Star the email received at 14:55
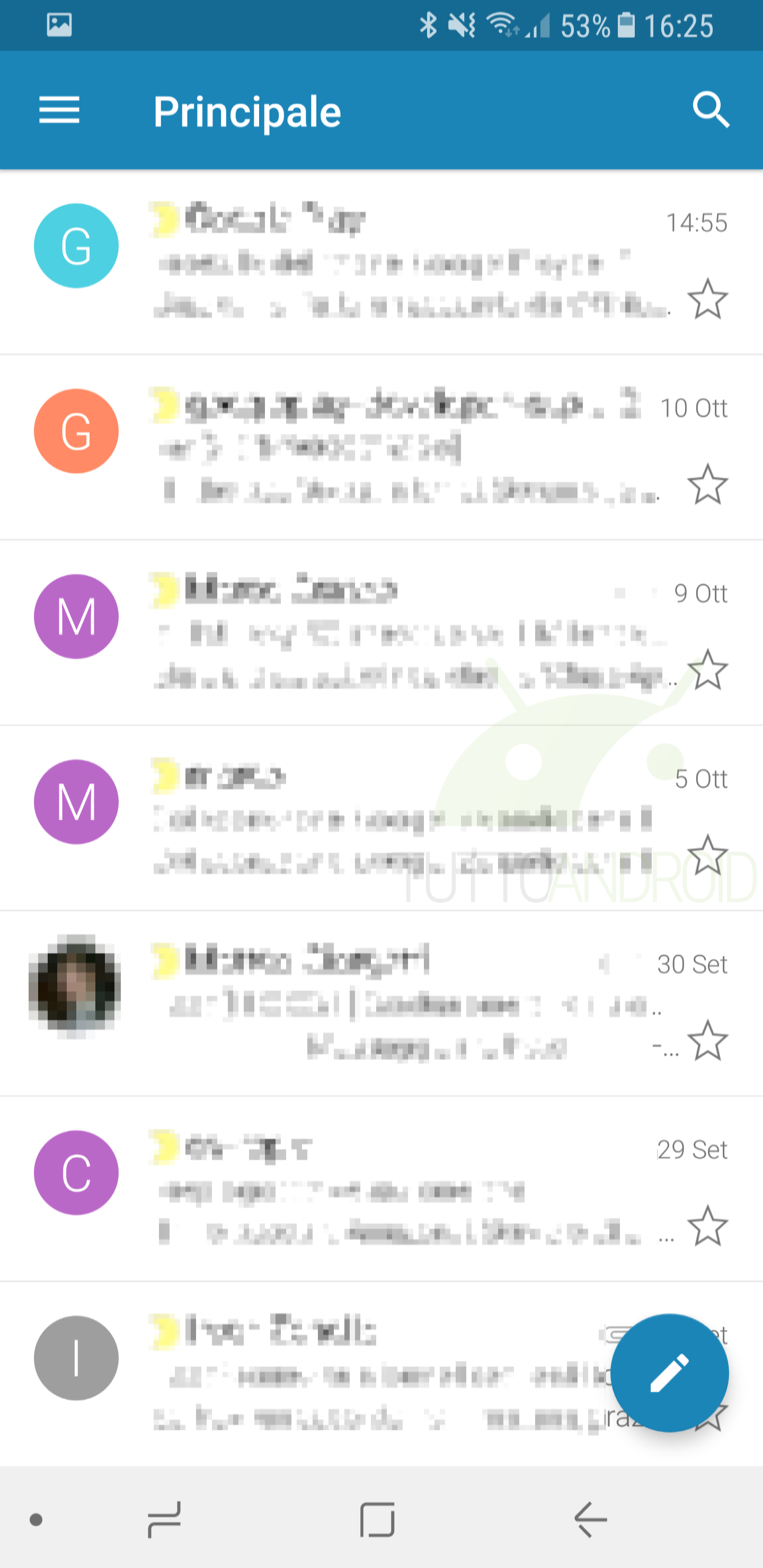 (707, 299)
